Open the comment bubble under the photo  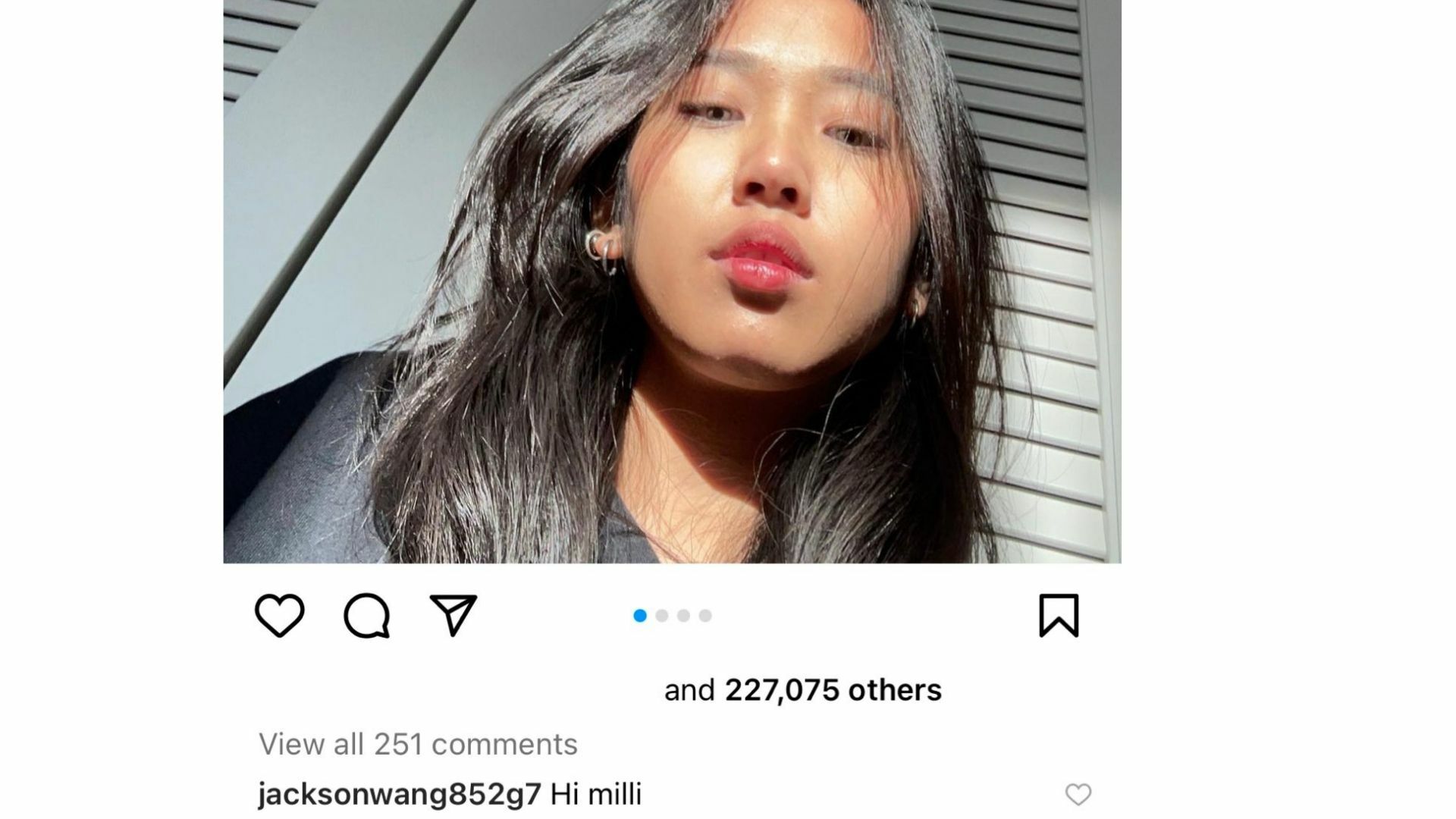(367, 615)
